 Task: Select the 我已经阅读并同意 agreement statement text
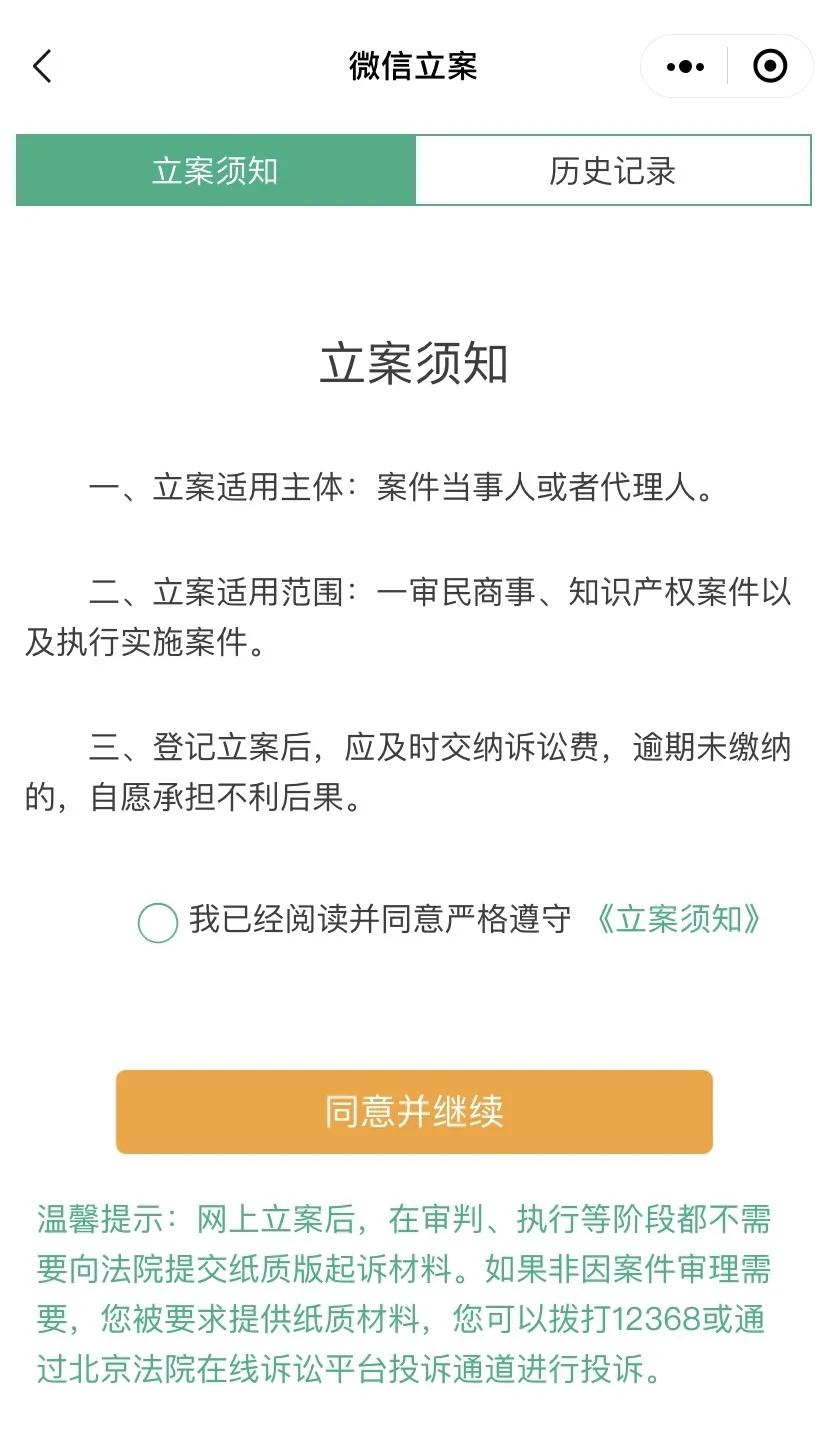click(x=380, y=919)
